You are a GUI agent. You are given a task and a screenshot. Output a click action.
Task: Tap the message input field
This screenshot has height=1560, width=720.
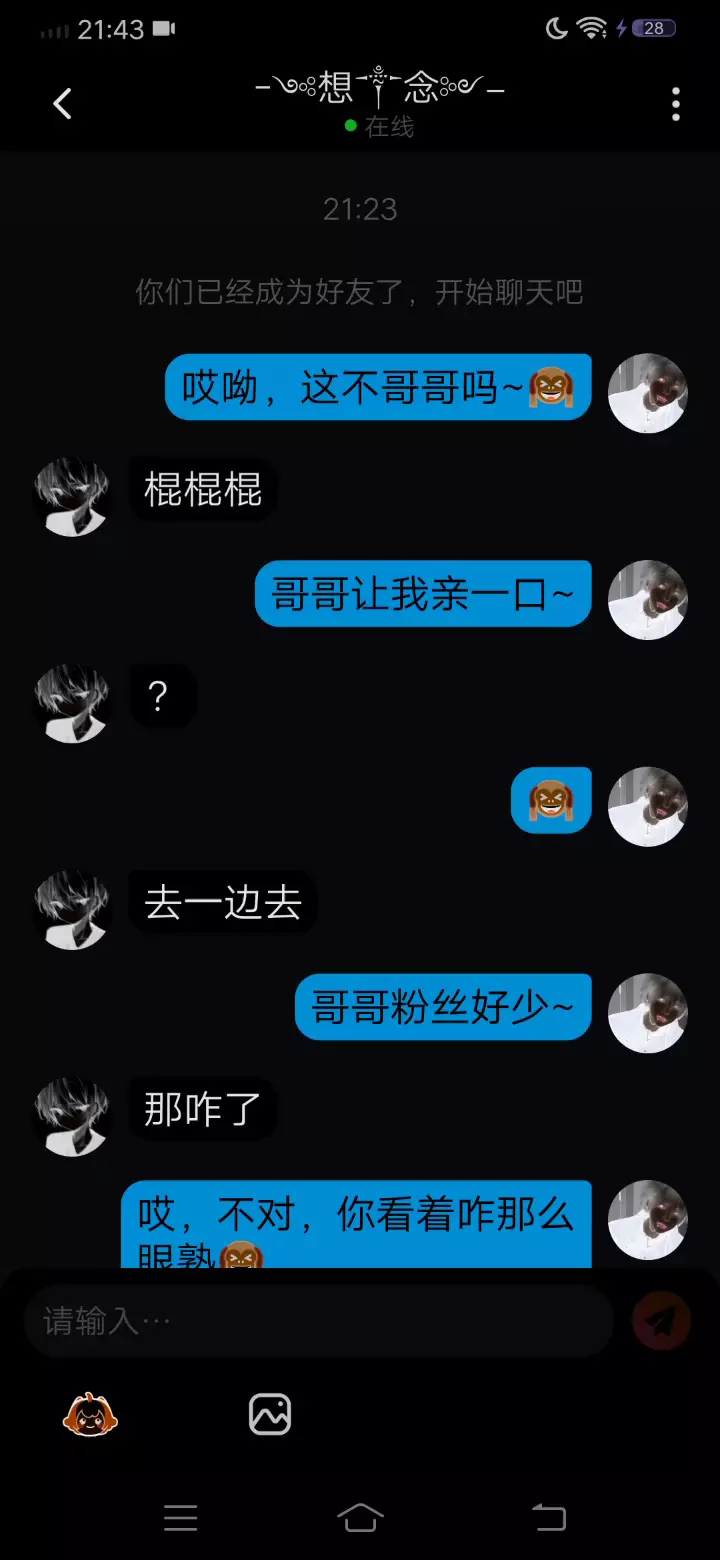pos(318,1321)
